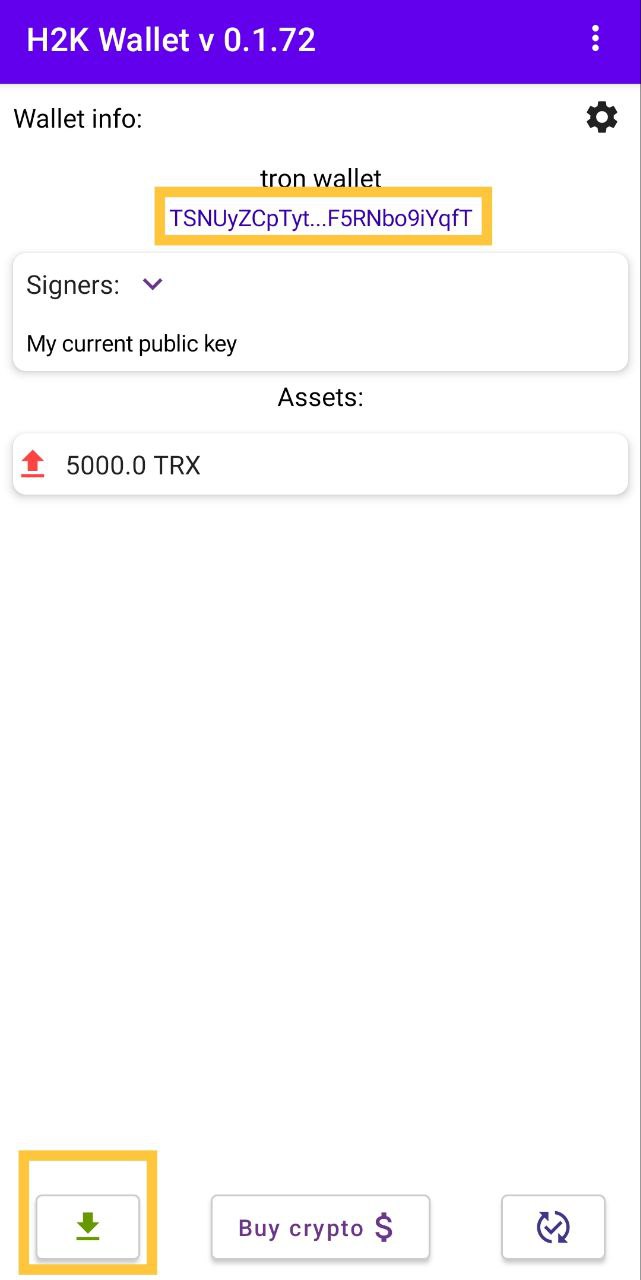Viewport: 641px width, 1280px height.
Task: Open wallet settings gear
Action: click(x=601, y=118)
